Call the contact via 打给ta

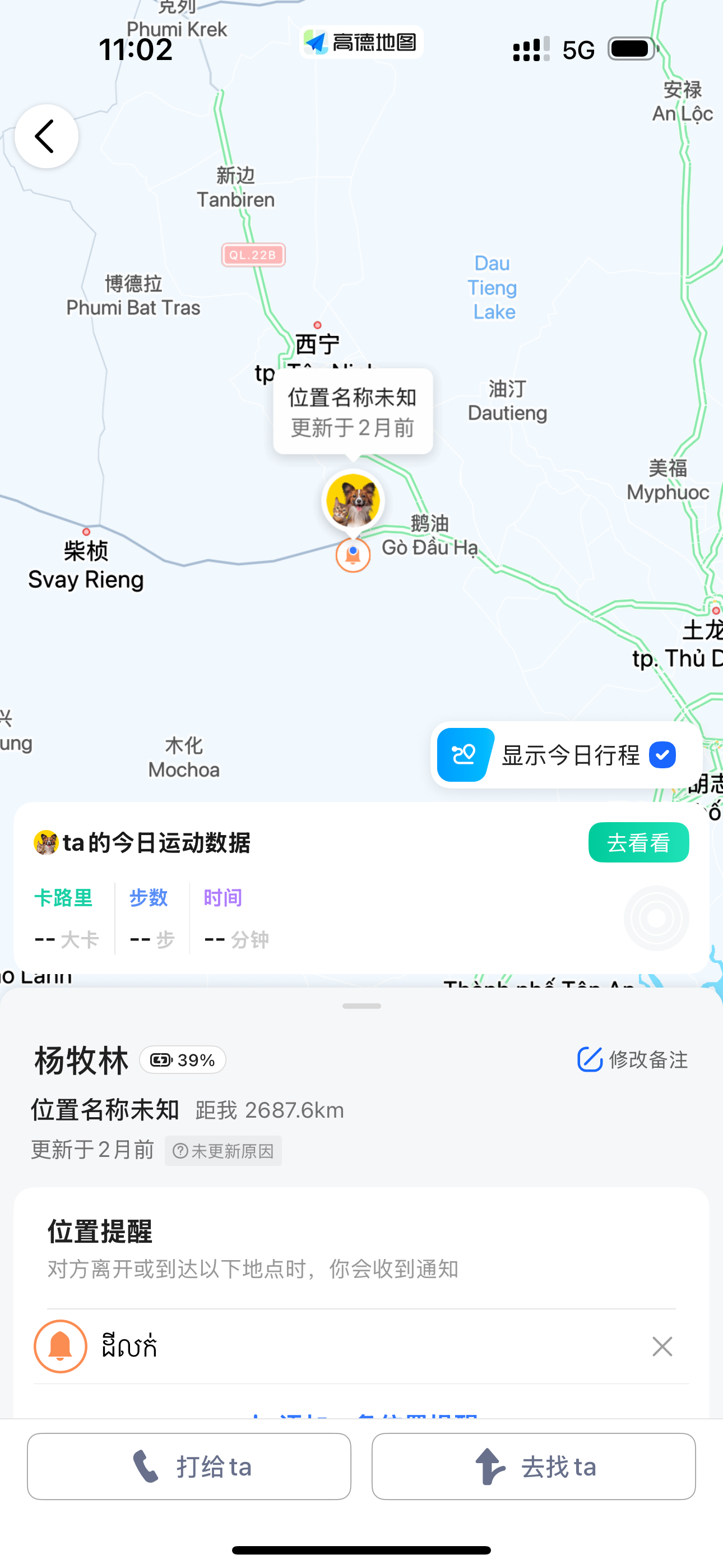189,1466
